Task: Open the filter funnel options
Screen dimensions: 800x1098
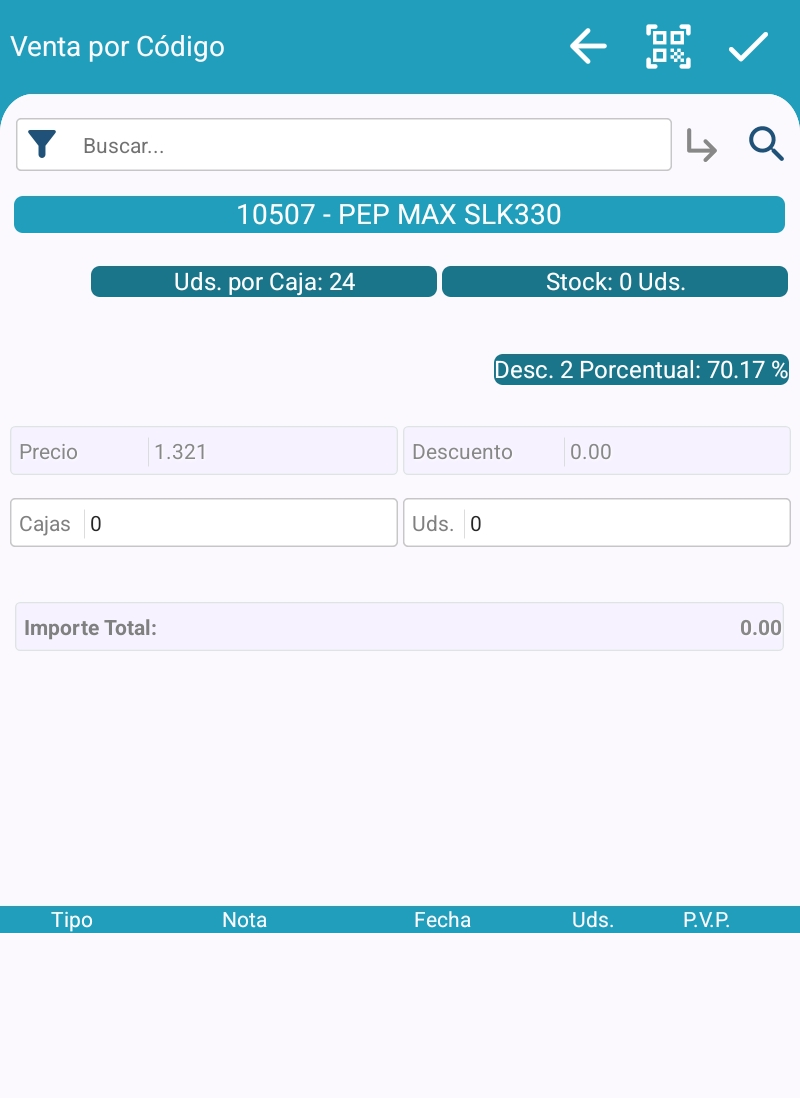Action: pyautogui.click(x=42, y=145)
